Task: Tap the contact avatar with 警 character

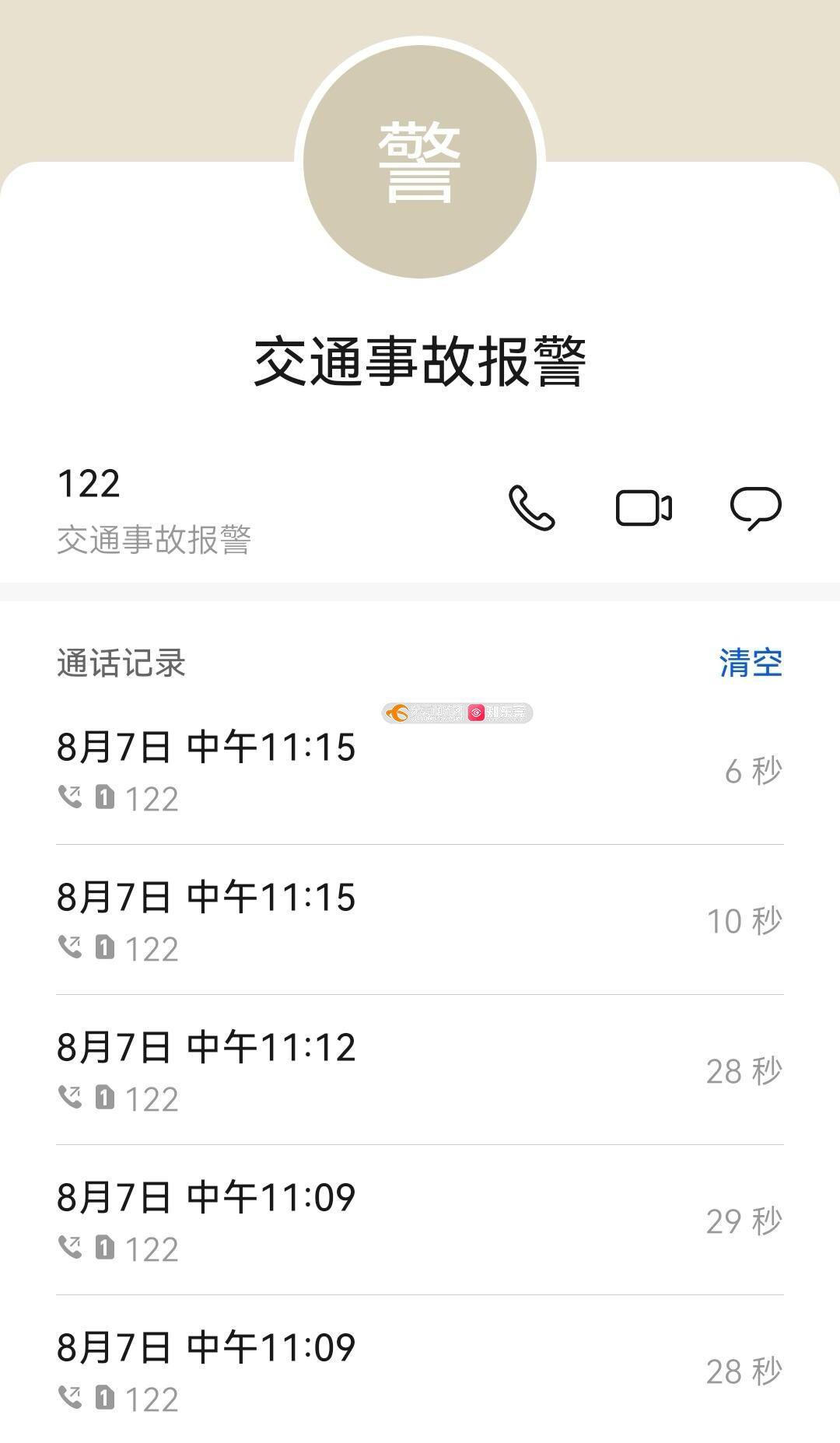Action: coord(420,159)
